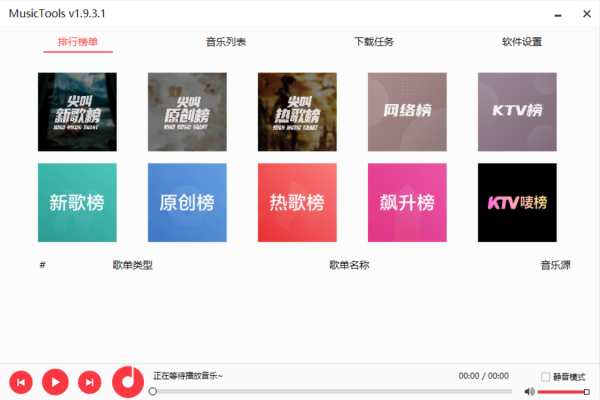The height and width of the screenshot is (400, 600).
Task: Switch to the 音乐列表 tab
Action: point(226,42)
